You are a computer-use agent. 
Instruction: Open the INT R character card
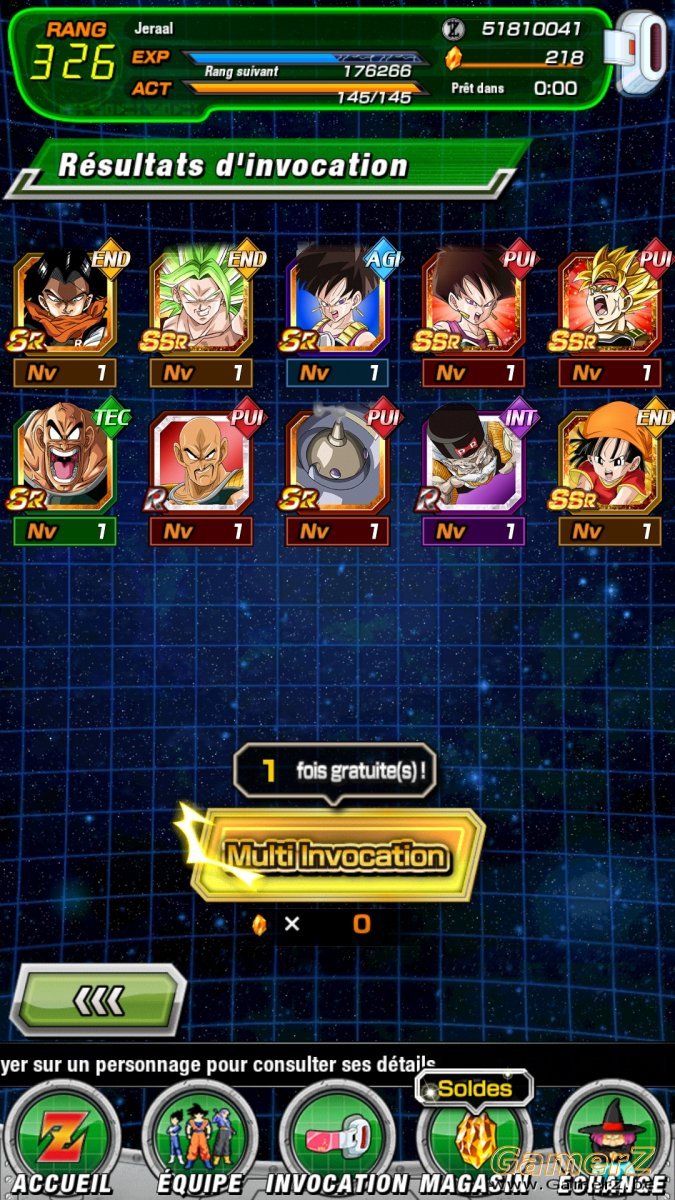click(x=473, y=460)
